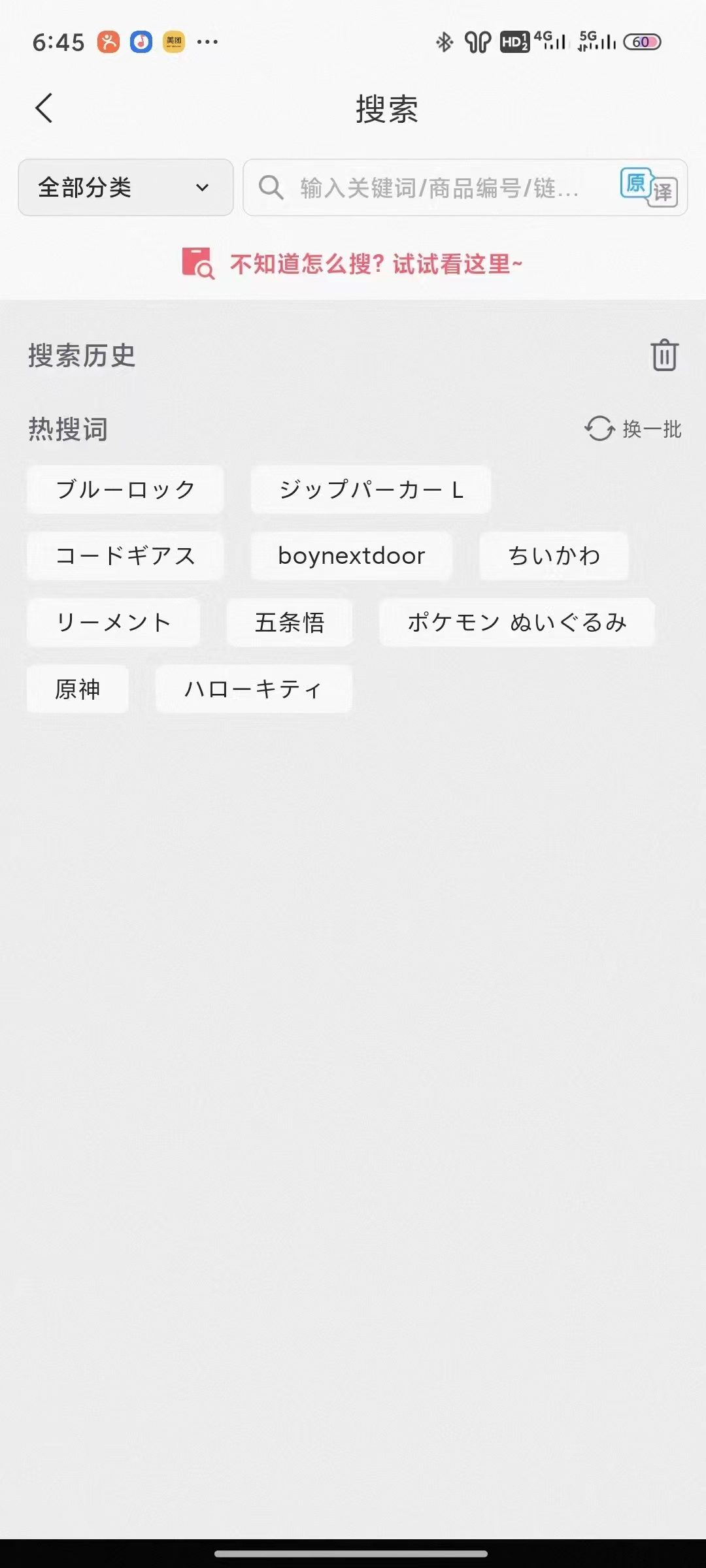Screen dimensions: 706x1568
Task: Refresh hot words with 换一批
Action: click(x=633, y=429)
